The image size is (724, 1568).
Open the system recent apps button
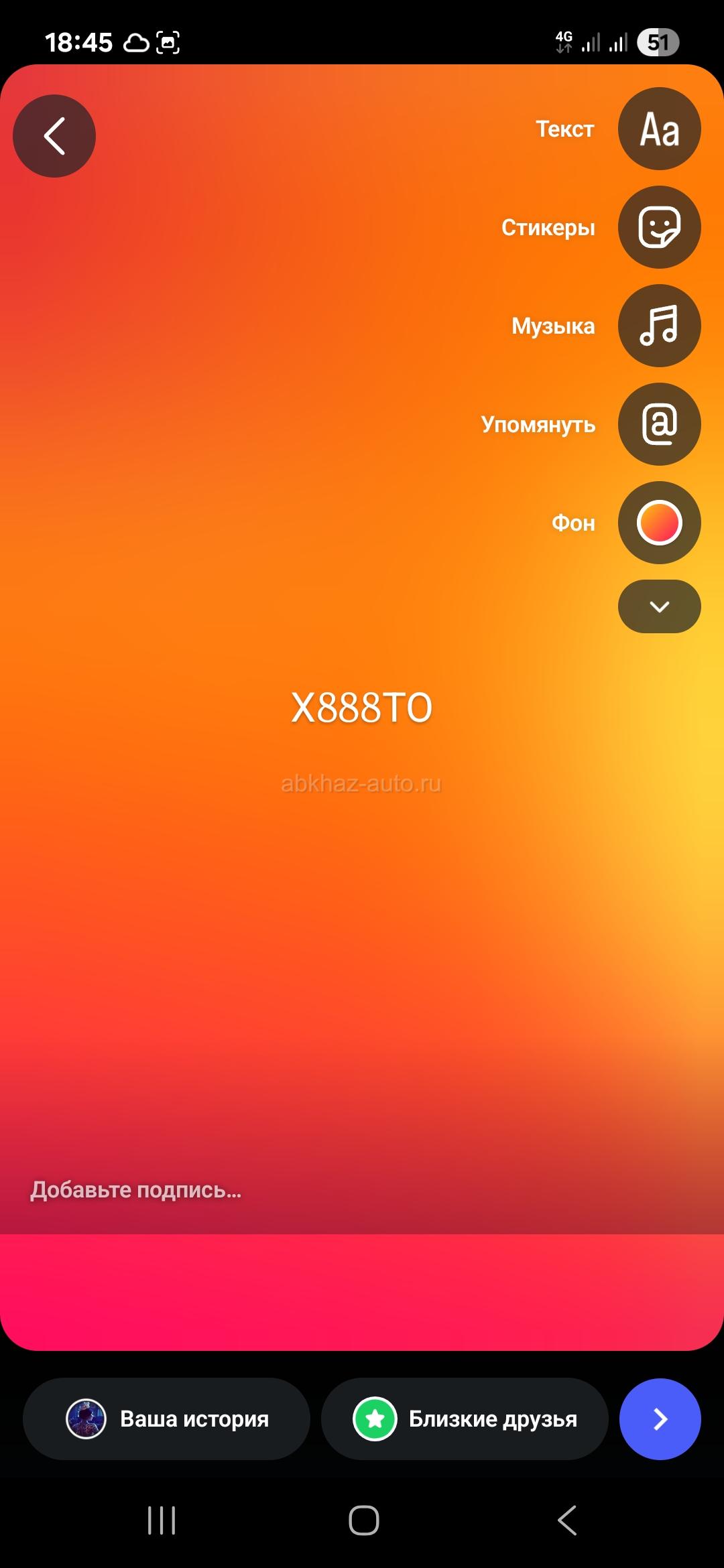(161, 1520)
